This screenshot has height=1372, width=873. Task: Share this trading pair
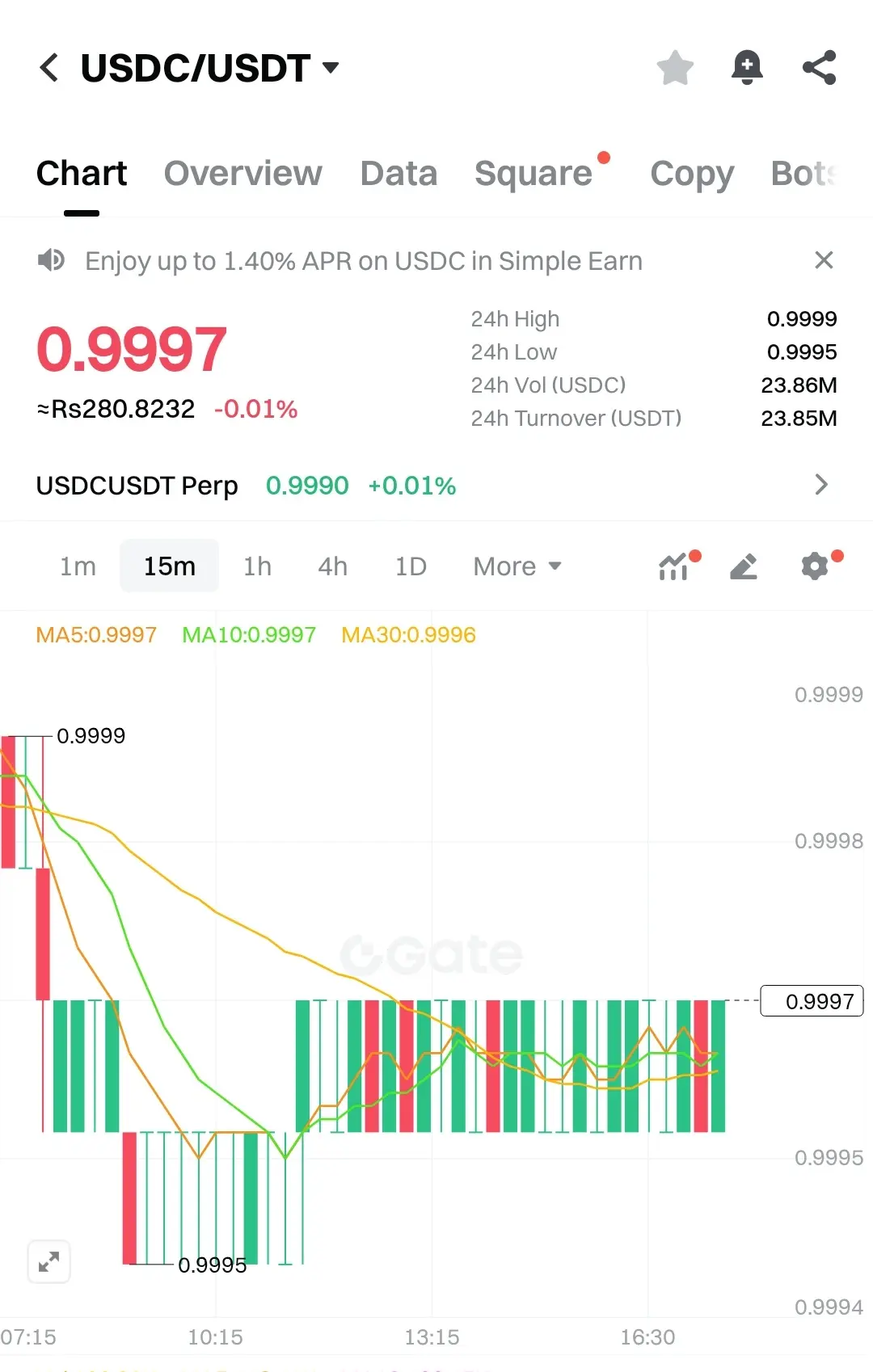click(x=819, y=68)
